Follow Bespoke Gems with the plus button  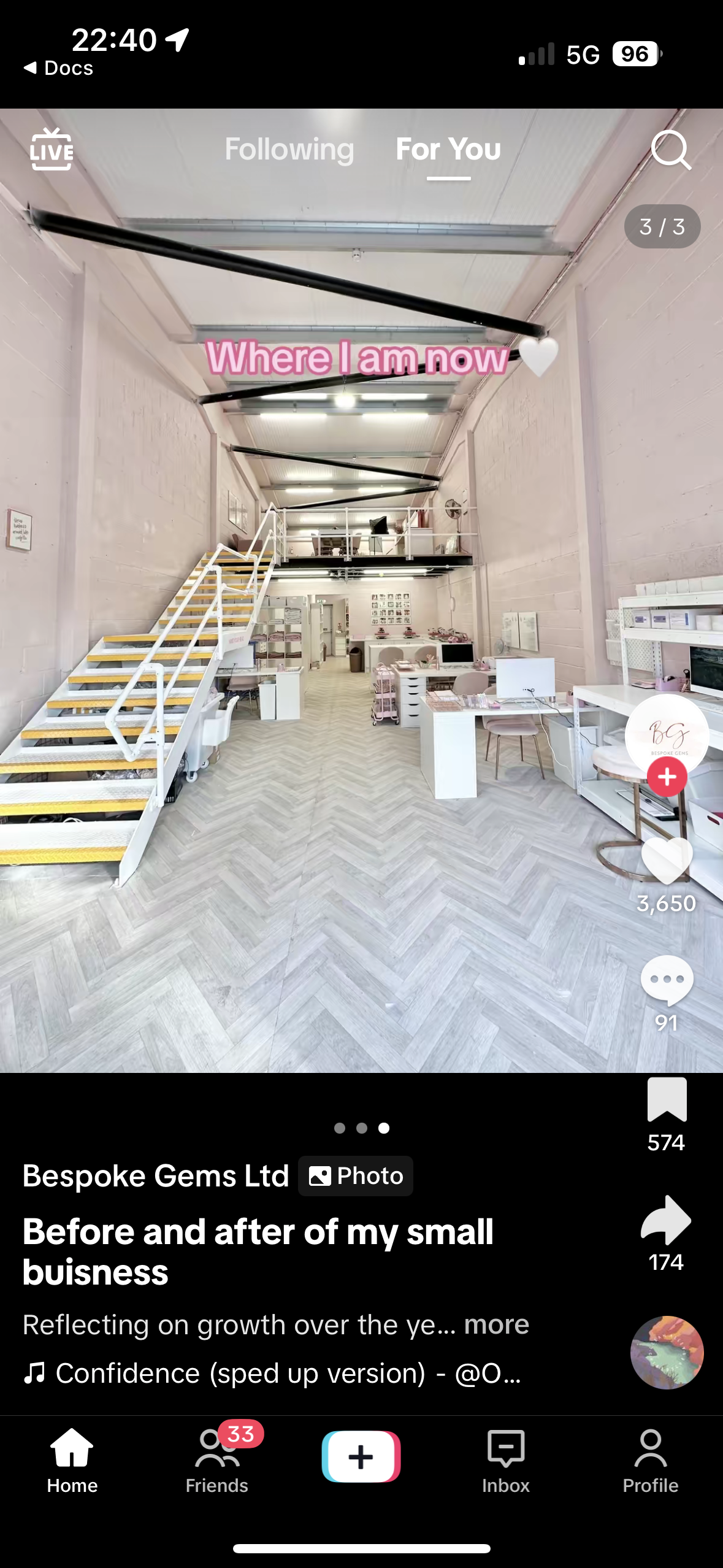click(x=667, y=777)
